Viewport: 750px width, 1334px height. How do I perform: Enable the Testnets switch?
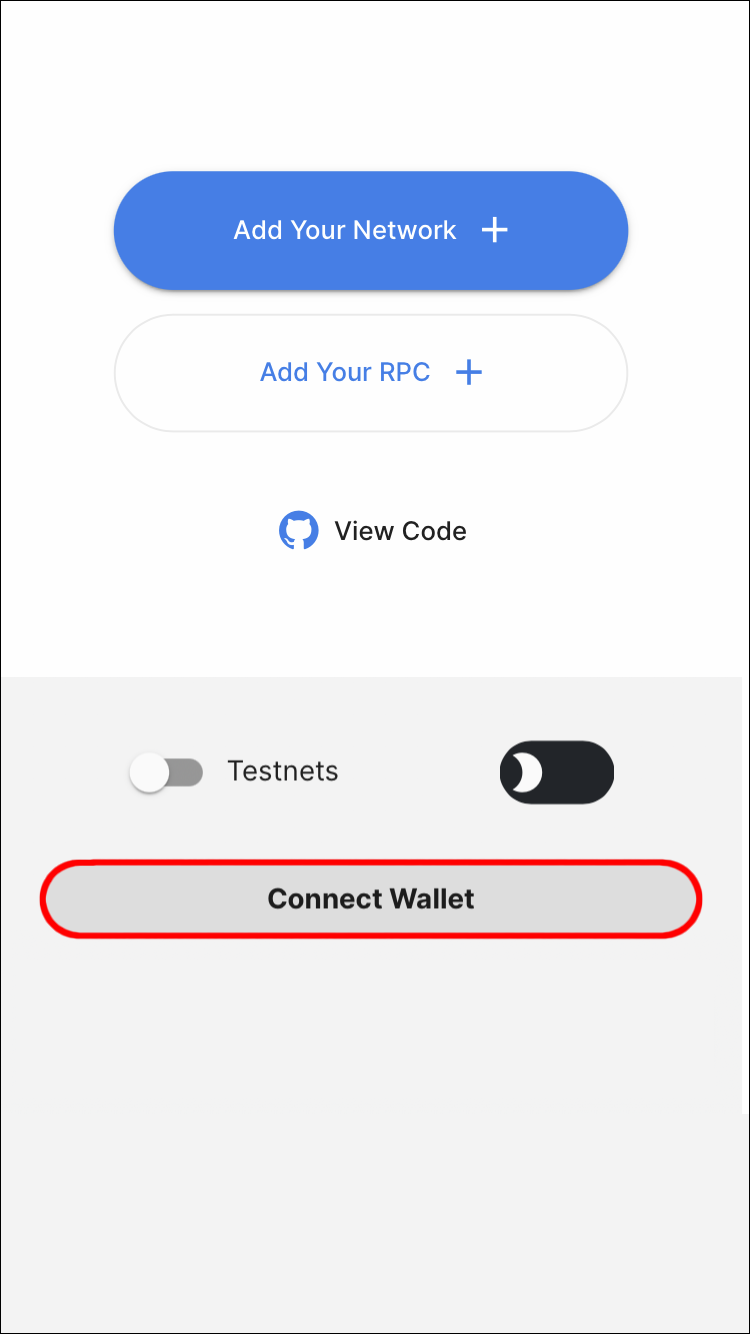[167, 773]
